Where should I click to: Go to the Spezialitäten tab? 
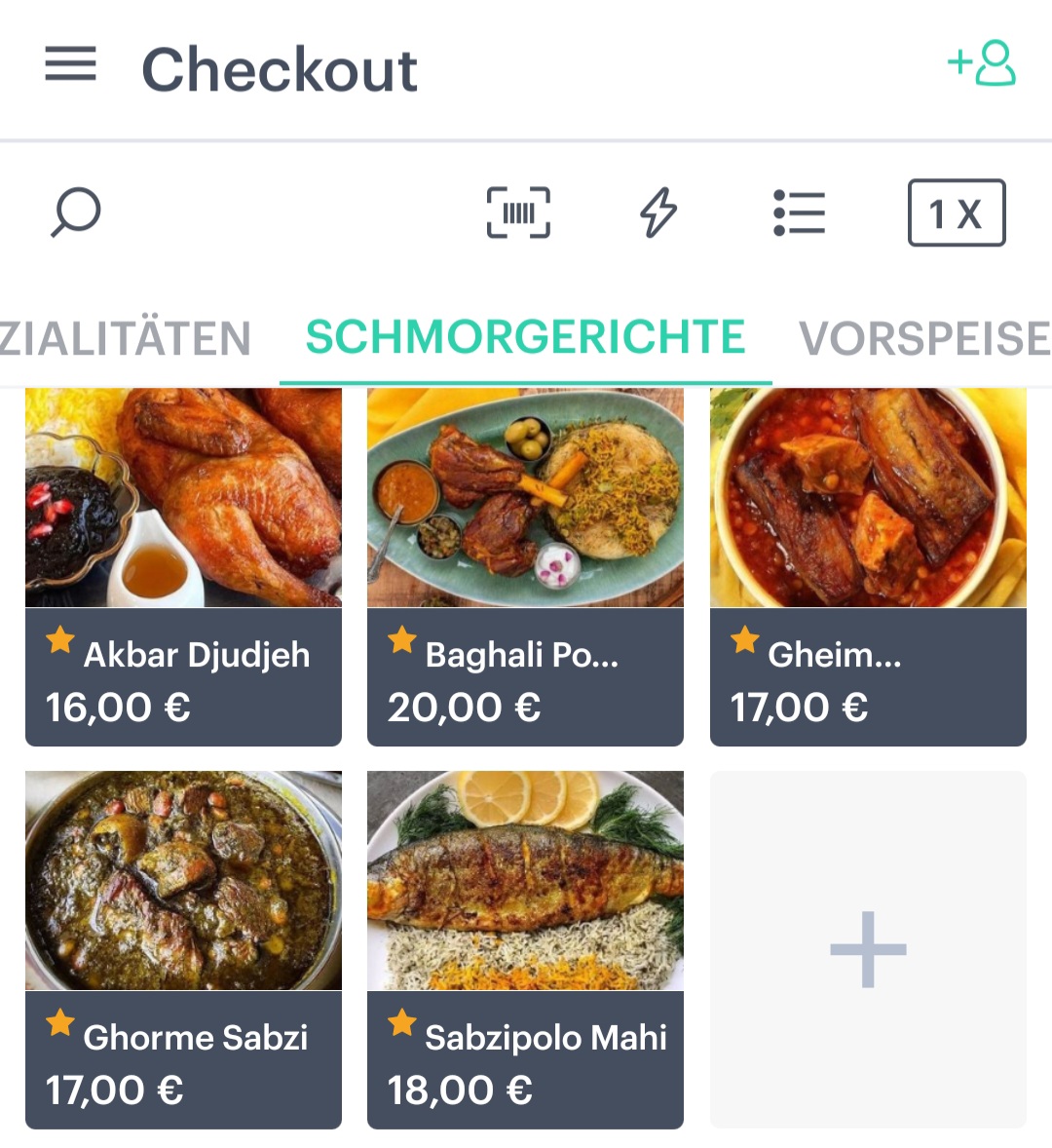coord(125,339)
